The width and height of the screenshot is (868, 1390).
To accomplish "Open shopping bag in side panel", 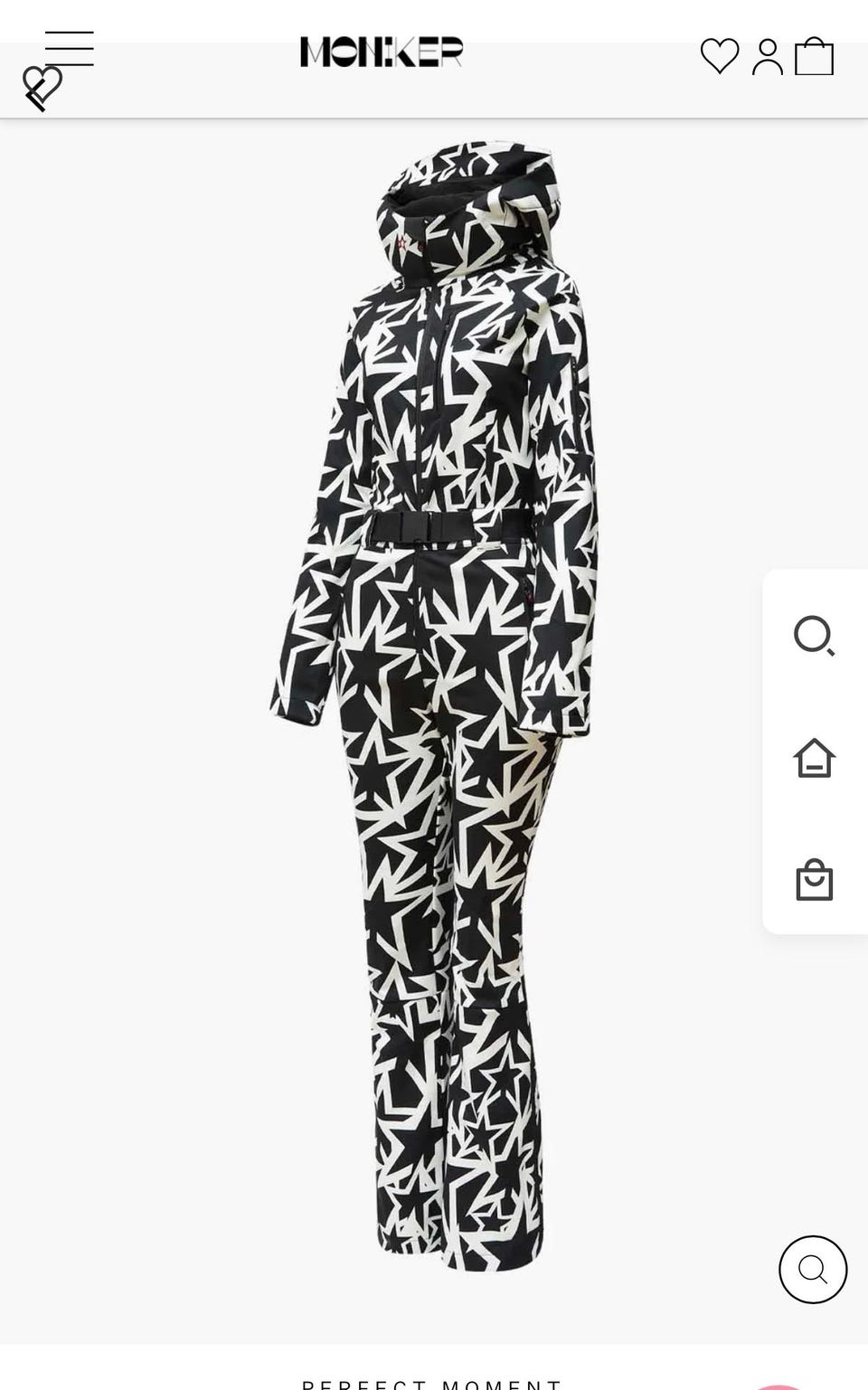I will click(814, 879).
